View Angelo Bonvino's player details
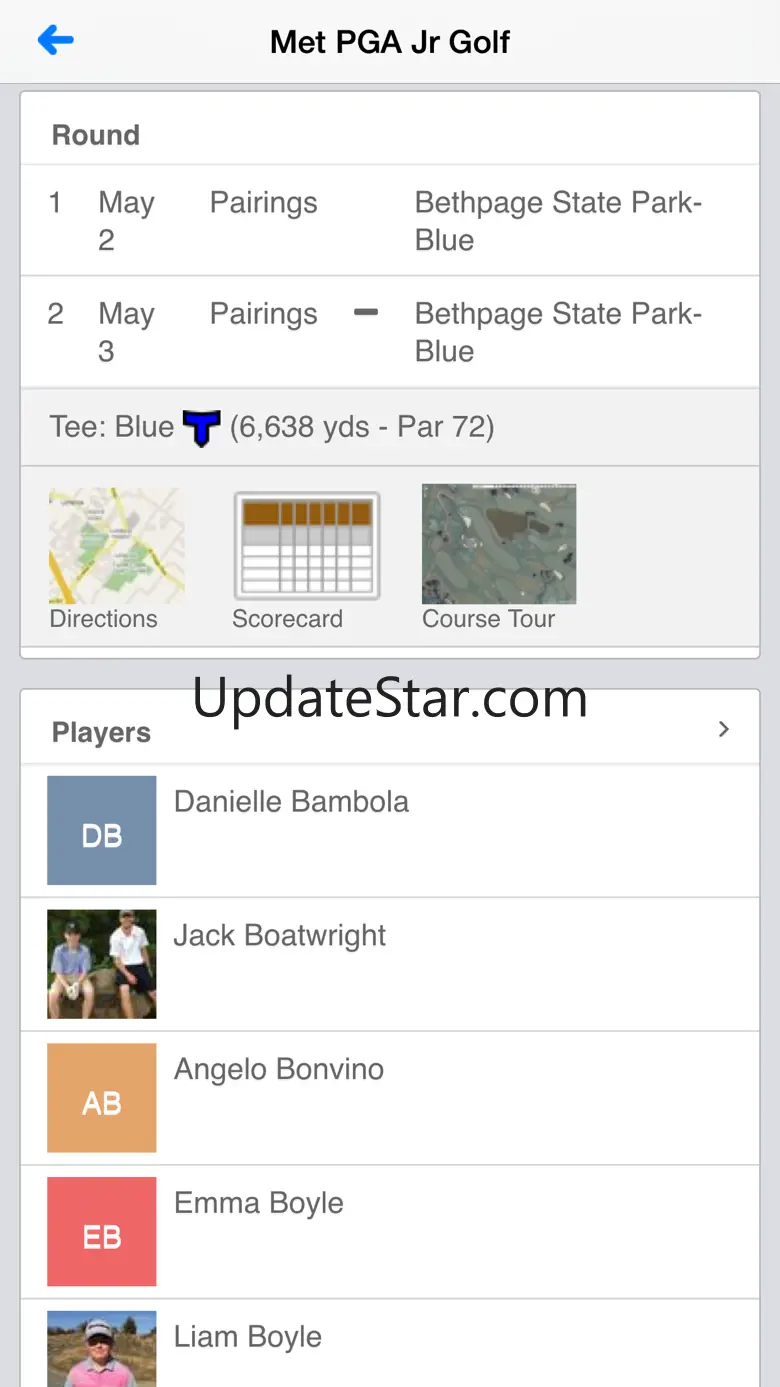This screenshot has width=780, height=1387. [279, 1070]
